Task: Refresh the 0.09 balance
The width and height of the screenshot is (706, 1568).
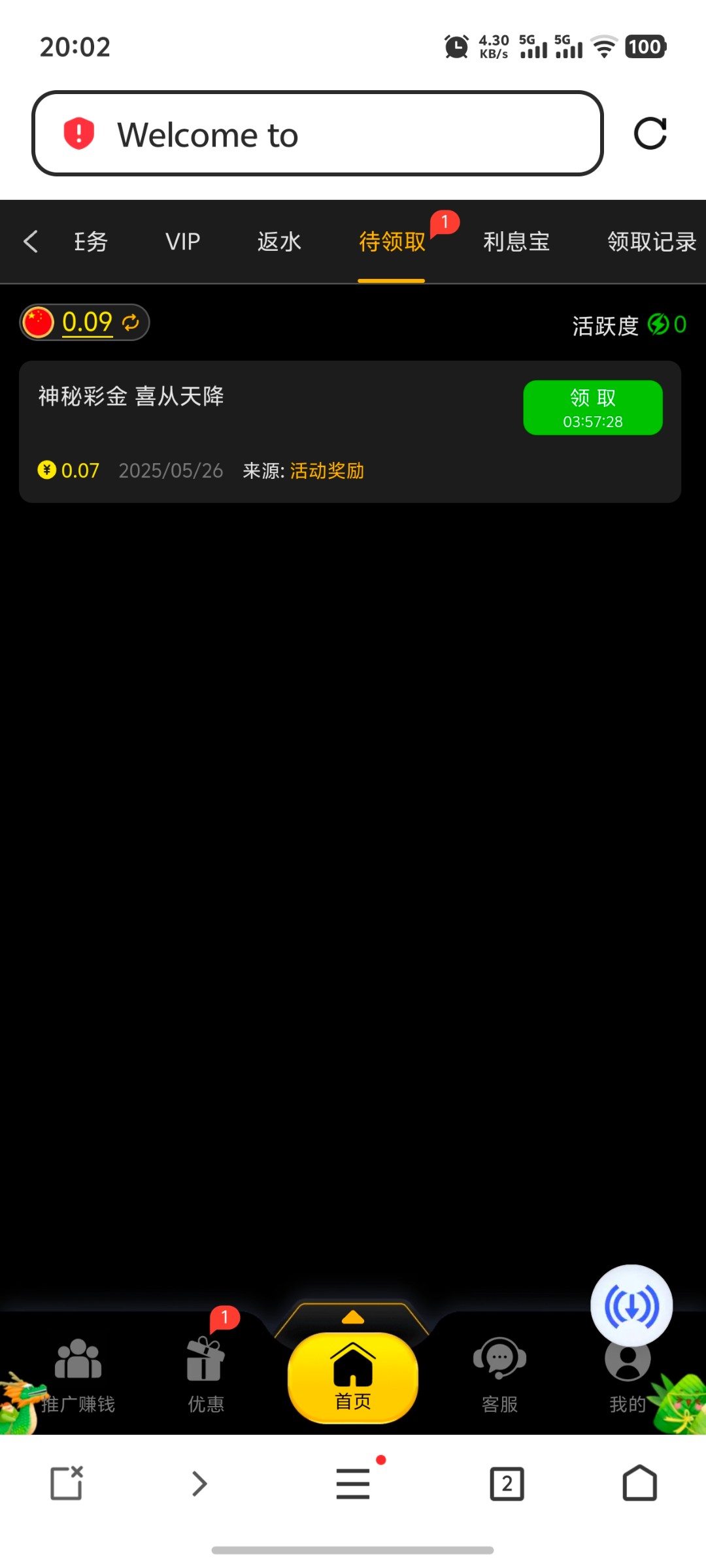Action: tap(131, 322)
